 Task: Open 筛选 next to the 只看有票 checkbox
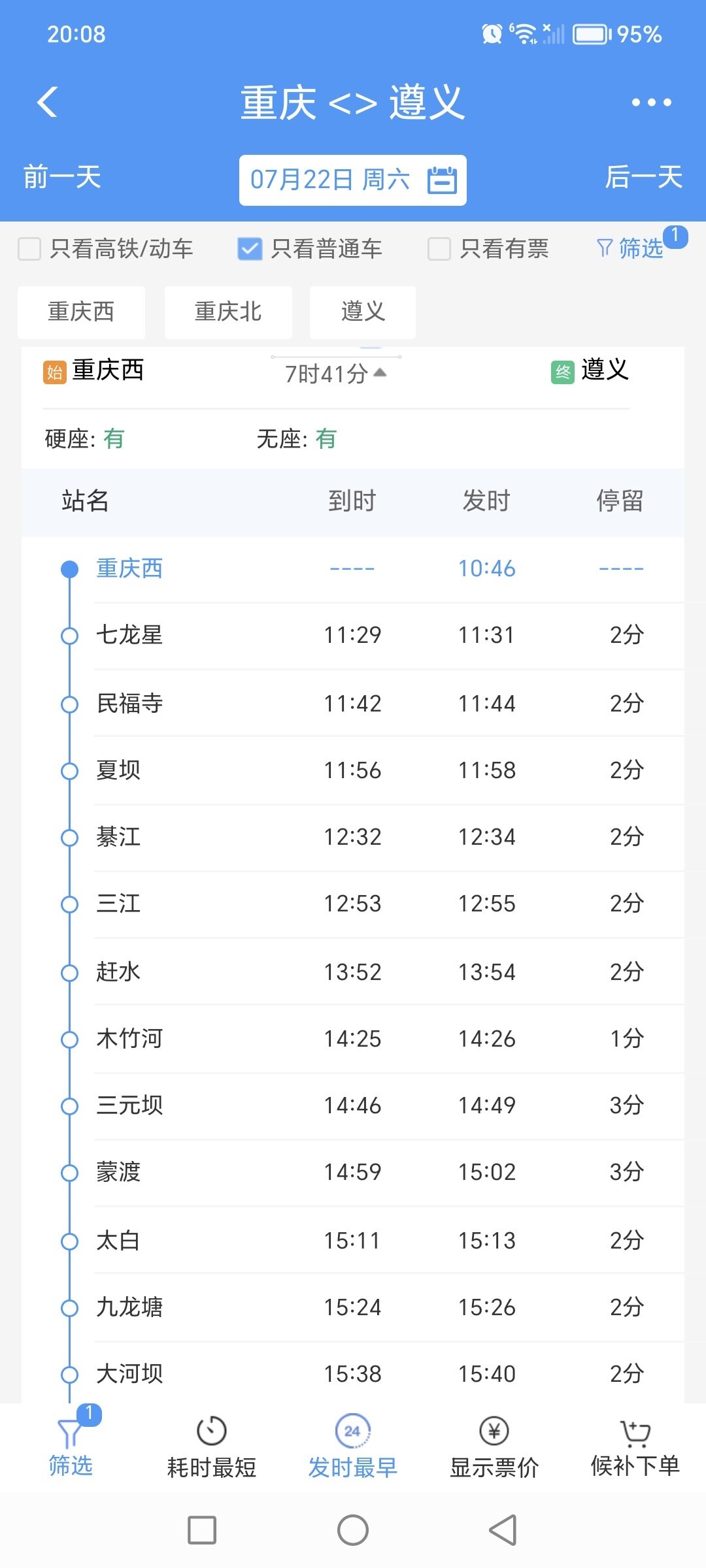point(631,248)
